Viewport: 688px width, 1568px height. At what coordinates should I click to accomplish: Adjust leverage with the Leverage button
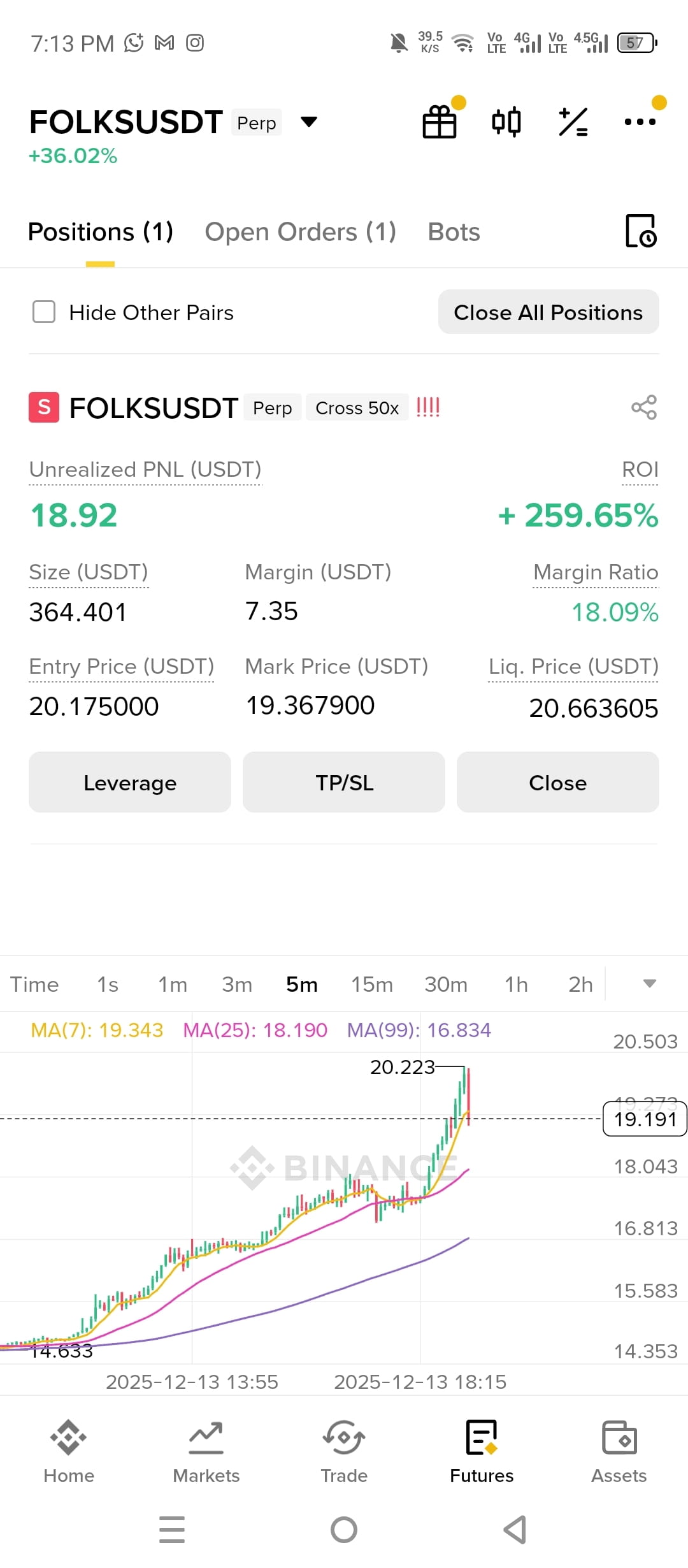pyautogui.click(x=130, y=782)
